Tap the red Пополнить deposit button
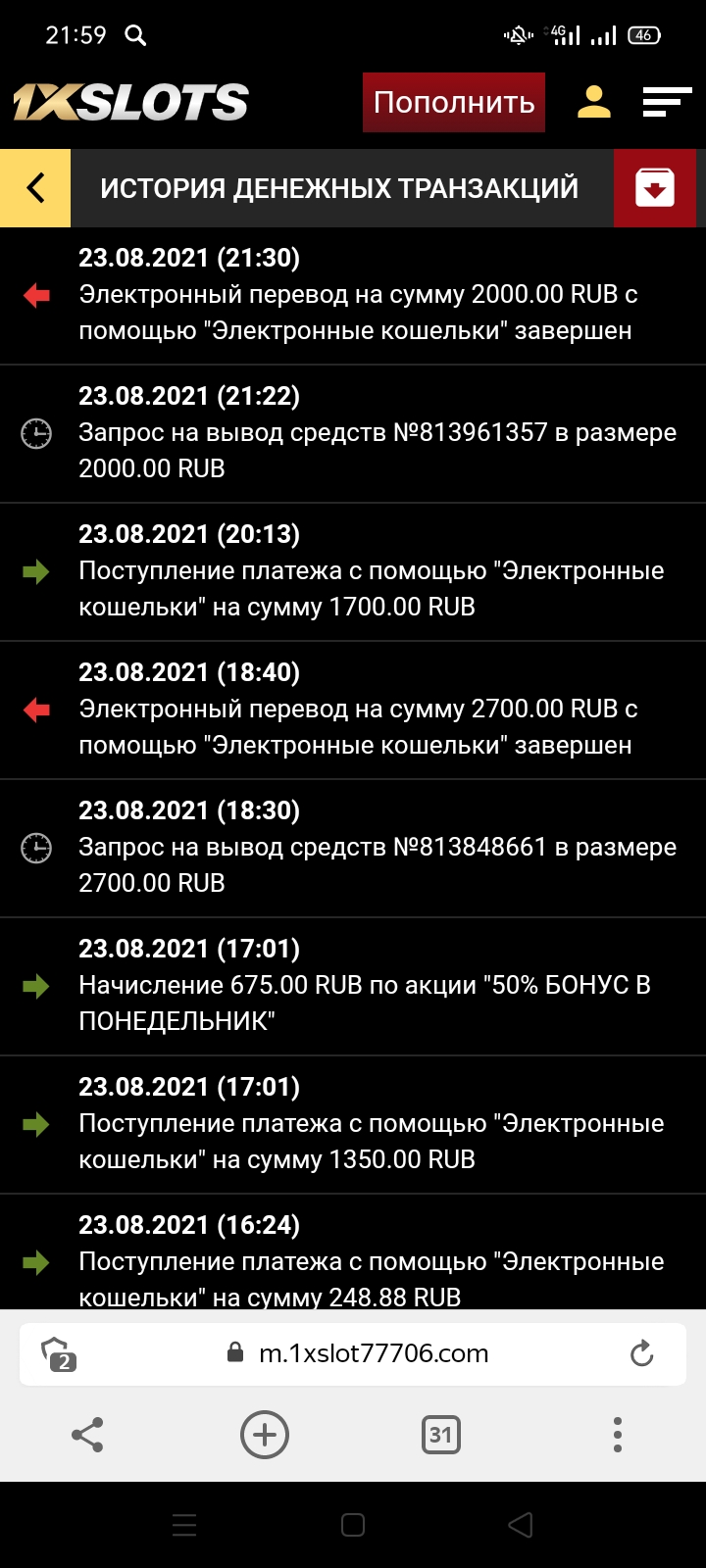The height and width of the screenshot is (1568, 706). click(454, 103)
